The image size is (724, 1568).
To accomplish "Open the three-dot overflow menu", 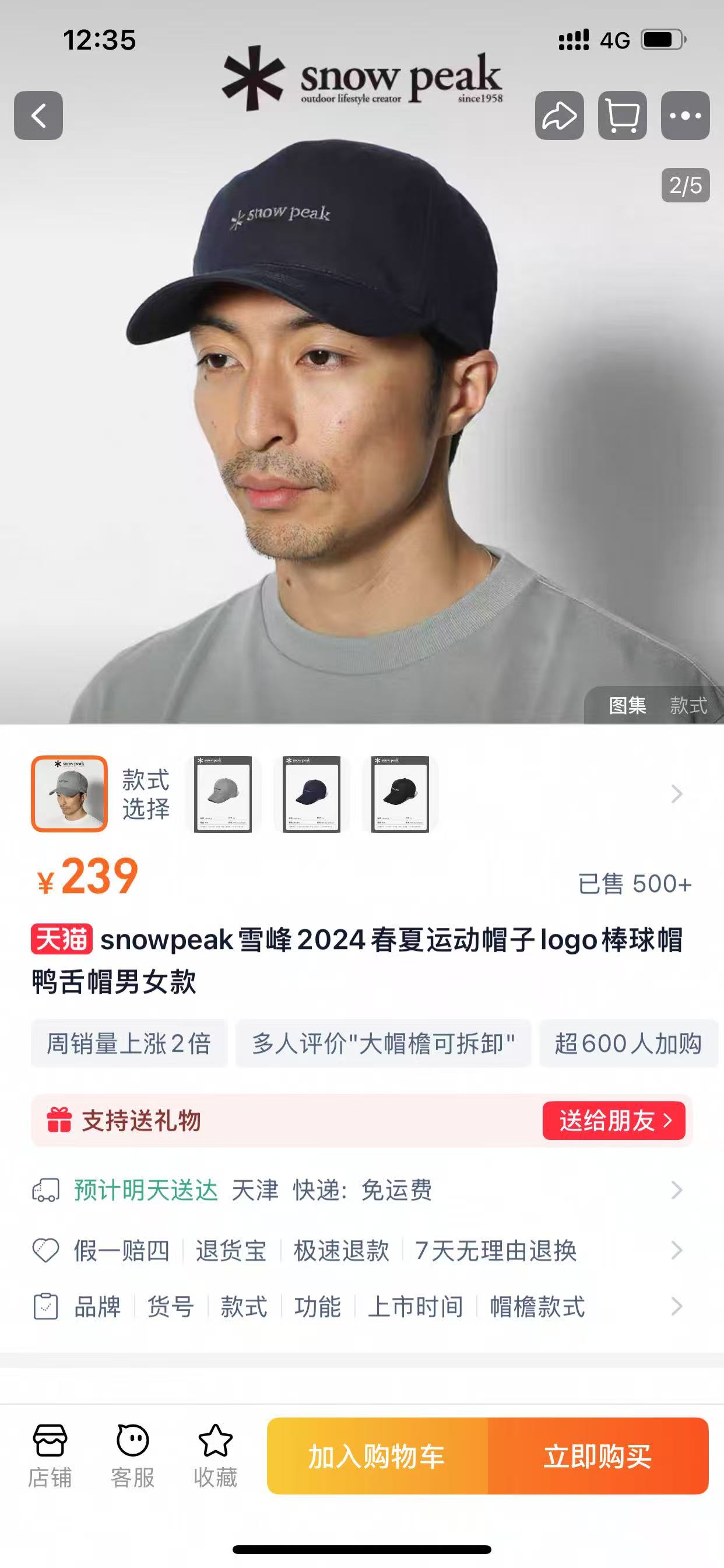I will tap(685, 116).
